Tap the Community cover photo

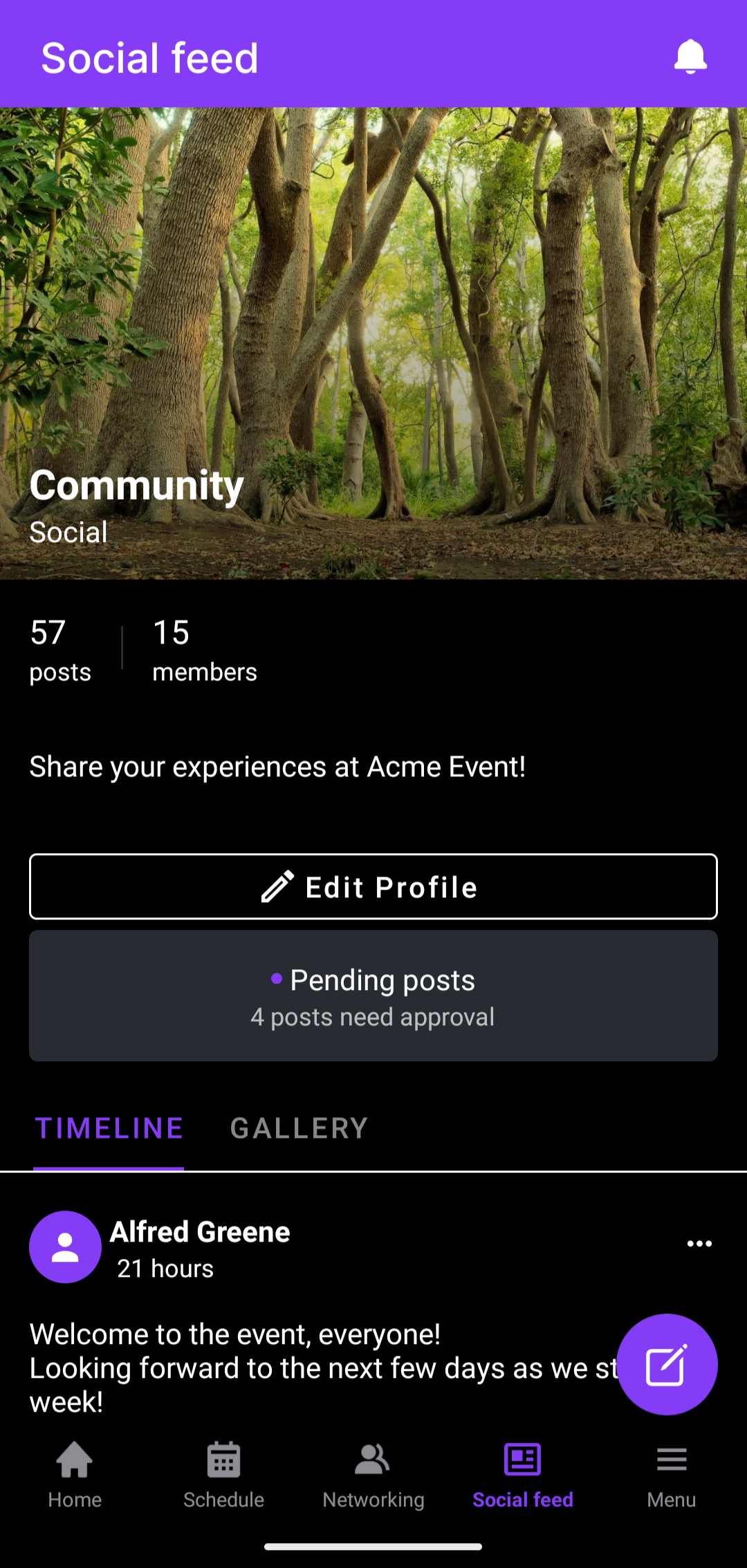[x=373, y=311]
